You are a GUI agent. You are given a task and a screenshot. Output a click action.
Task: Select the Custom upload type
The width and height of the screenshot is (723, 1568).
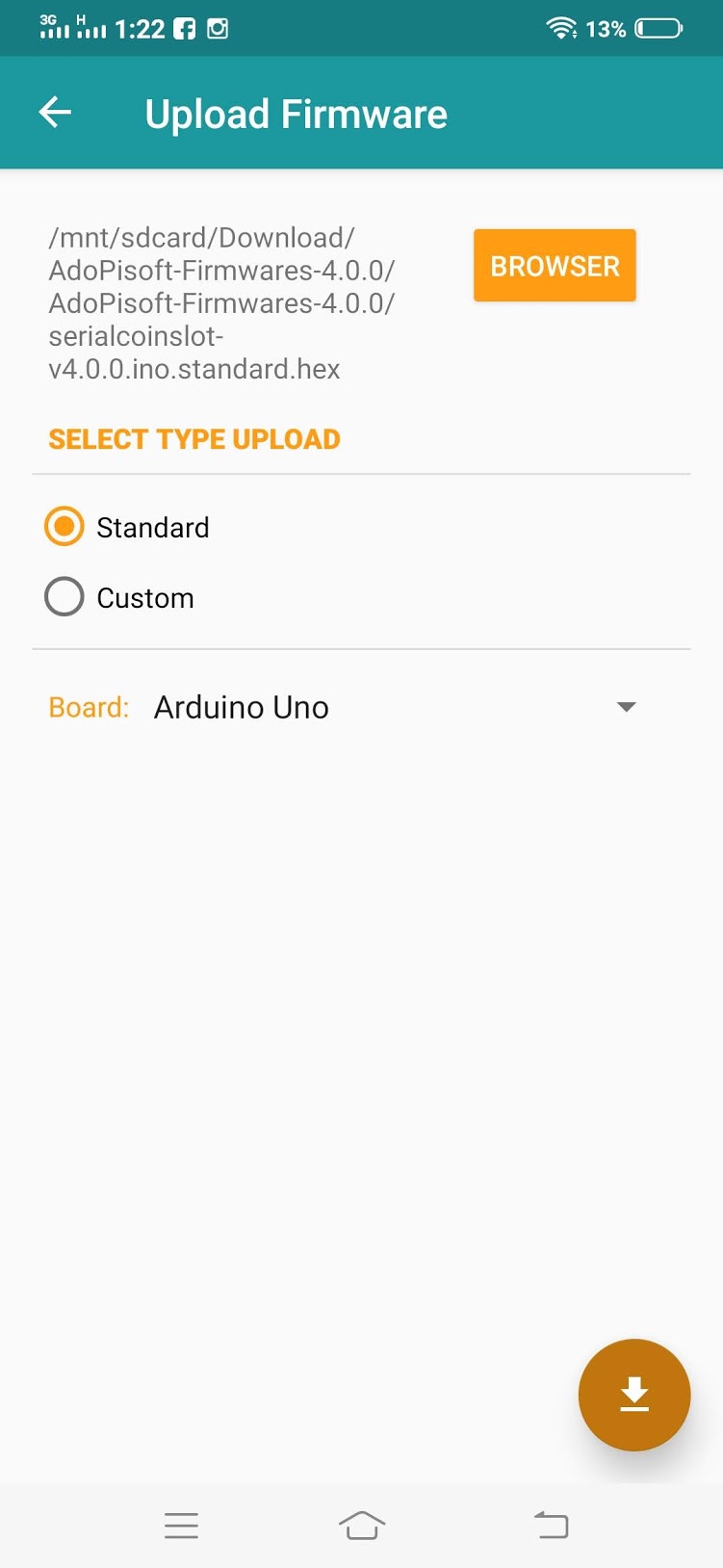coord(65,597)
